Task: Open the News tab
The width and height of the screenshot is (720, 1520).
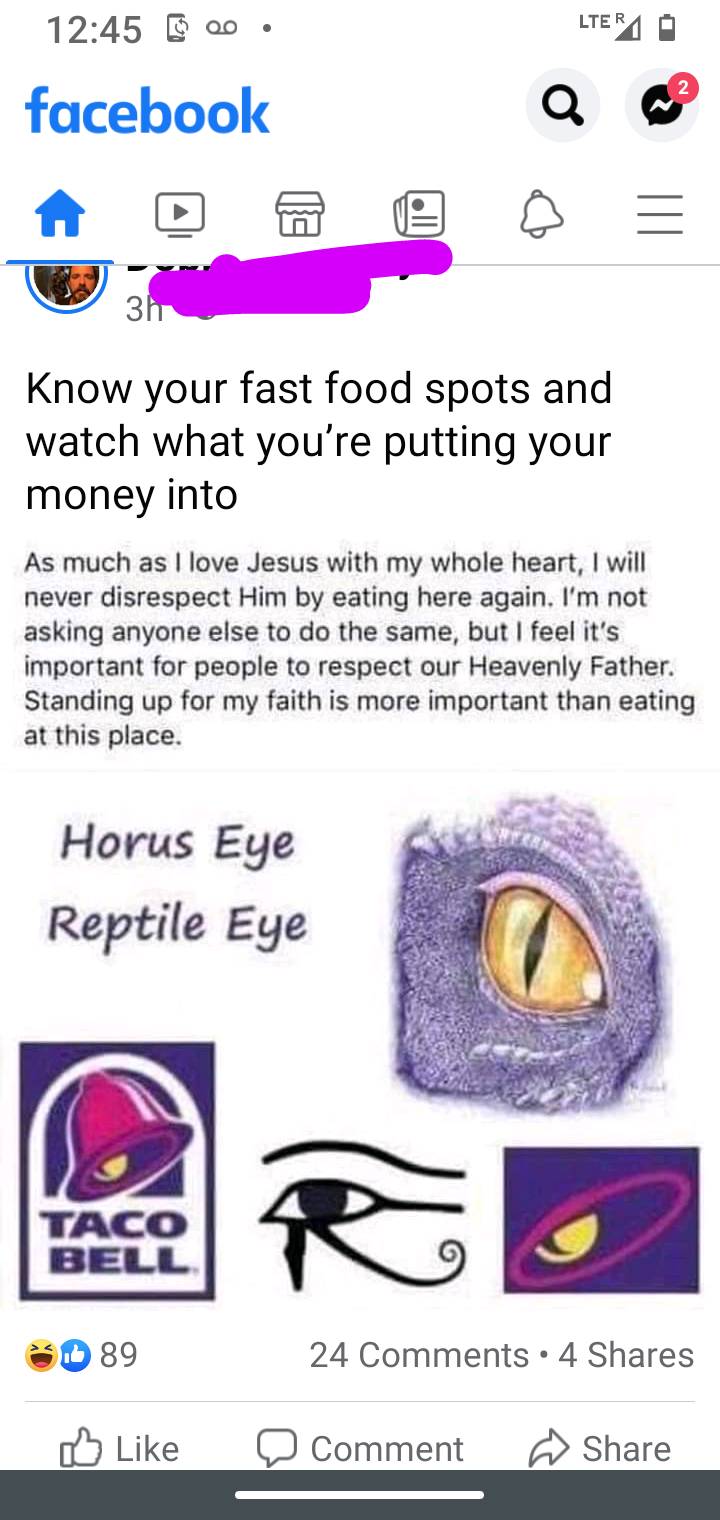Action: point(419,215)
